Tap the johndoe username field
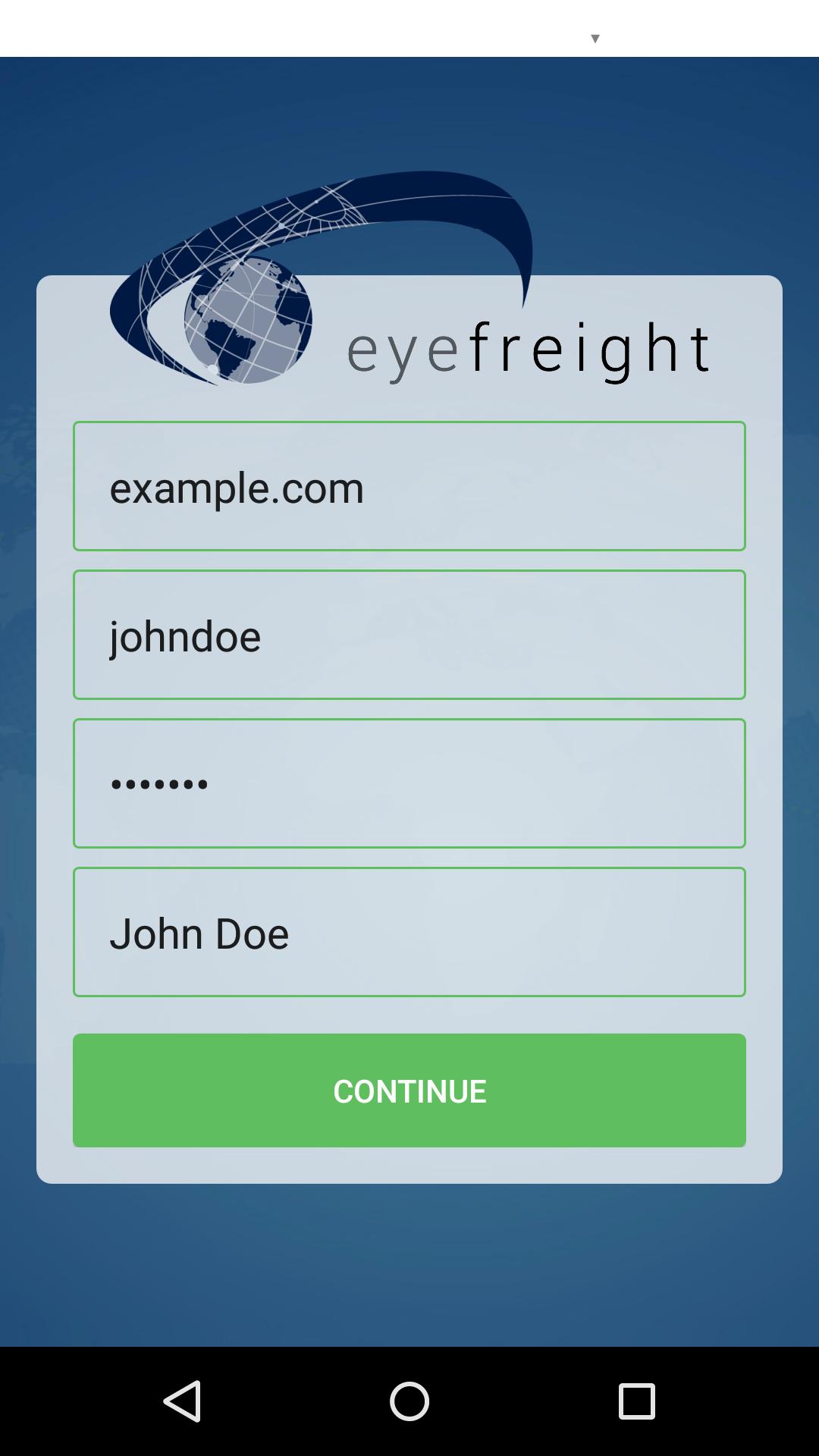The image size is (819, 1456). [x=409, y=634]
